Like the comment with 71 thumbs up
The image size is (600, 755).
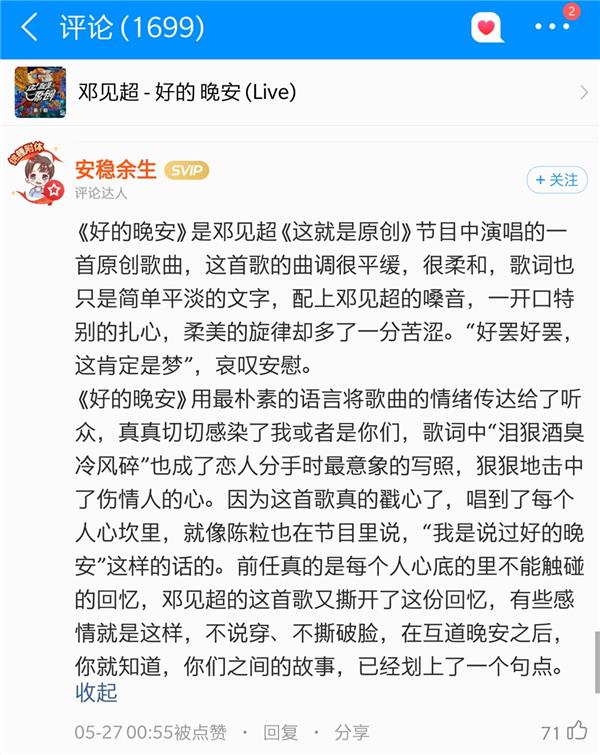point(577,730)
